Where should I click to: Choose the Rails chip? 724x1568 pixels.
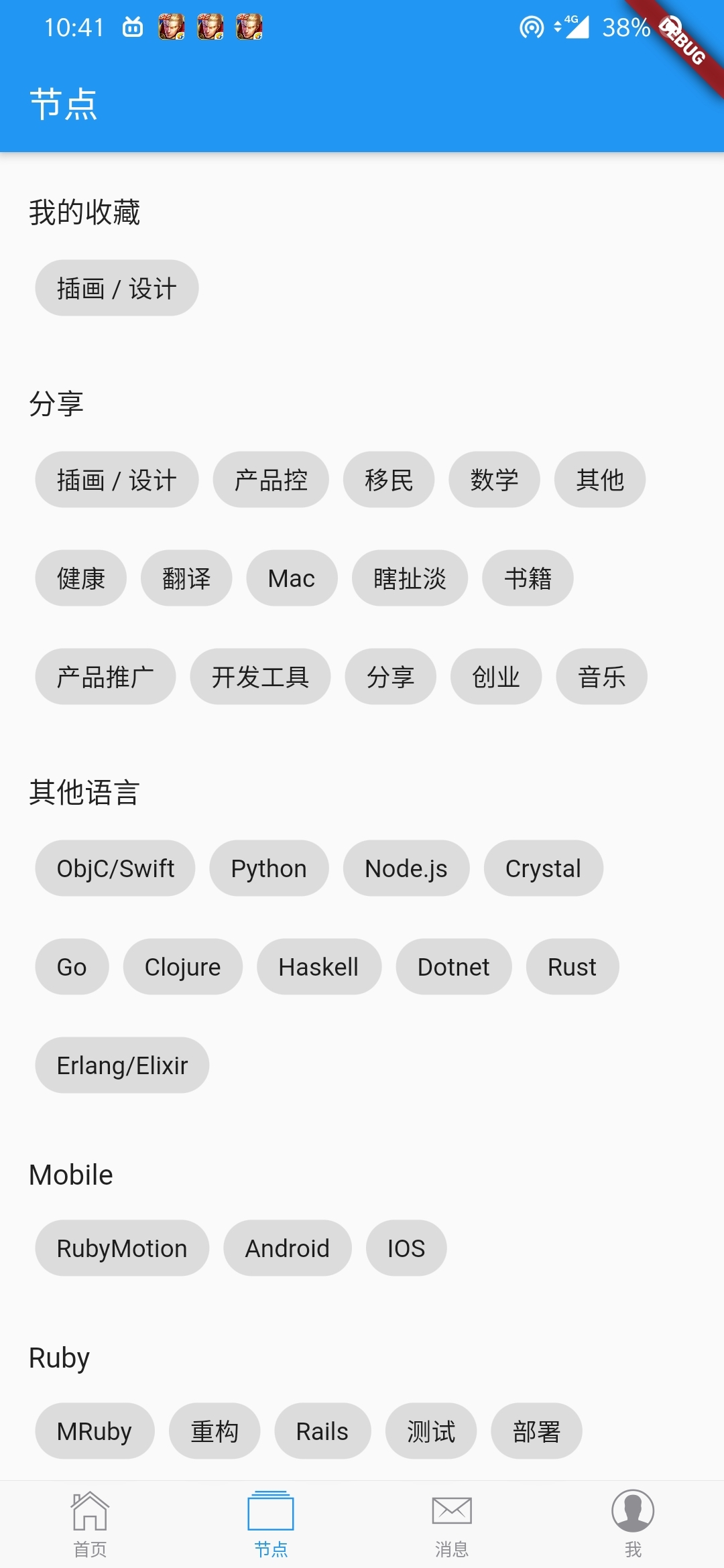coord(322,1431)
